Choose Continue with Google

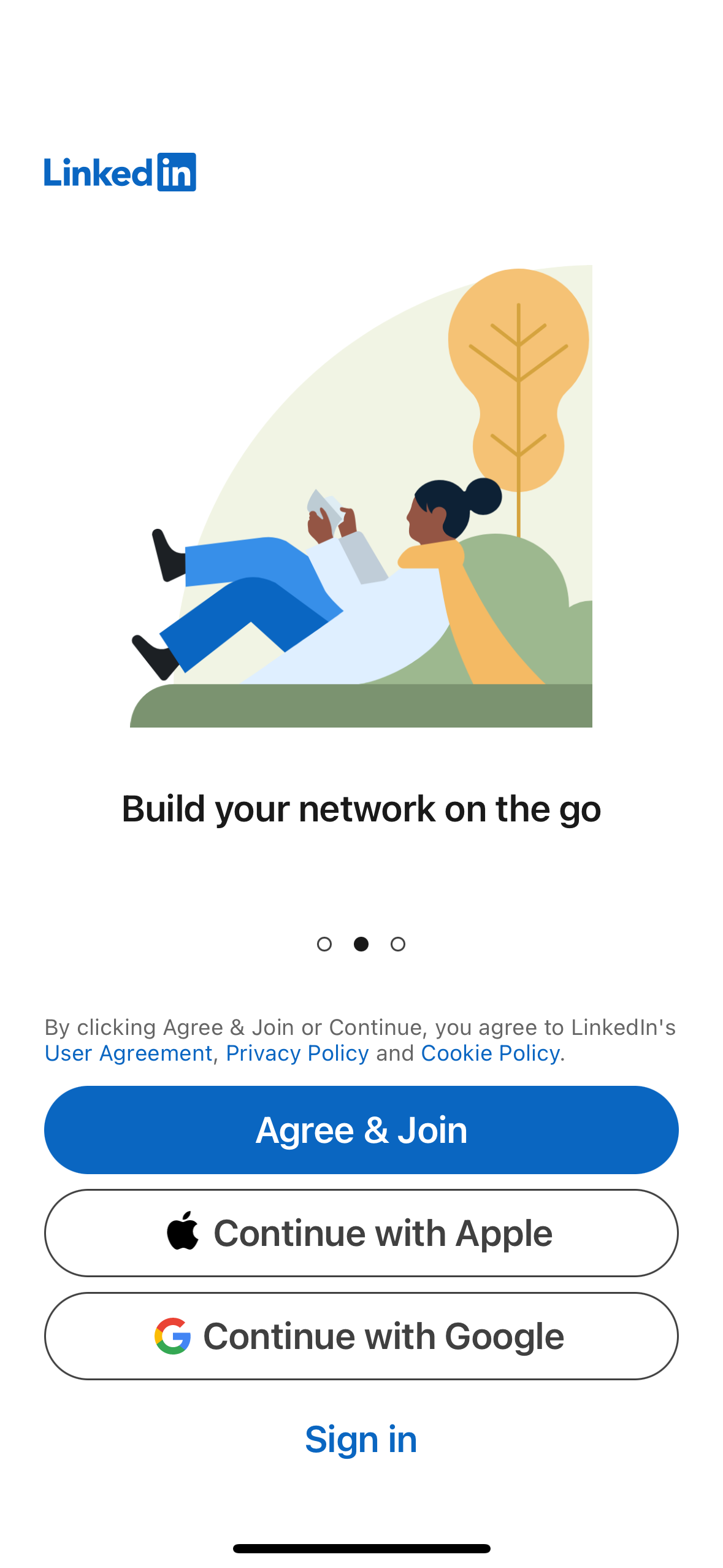361,1335
